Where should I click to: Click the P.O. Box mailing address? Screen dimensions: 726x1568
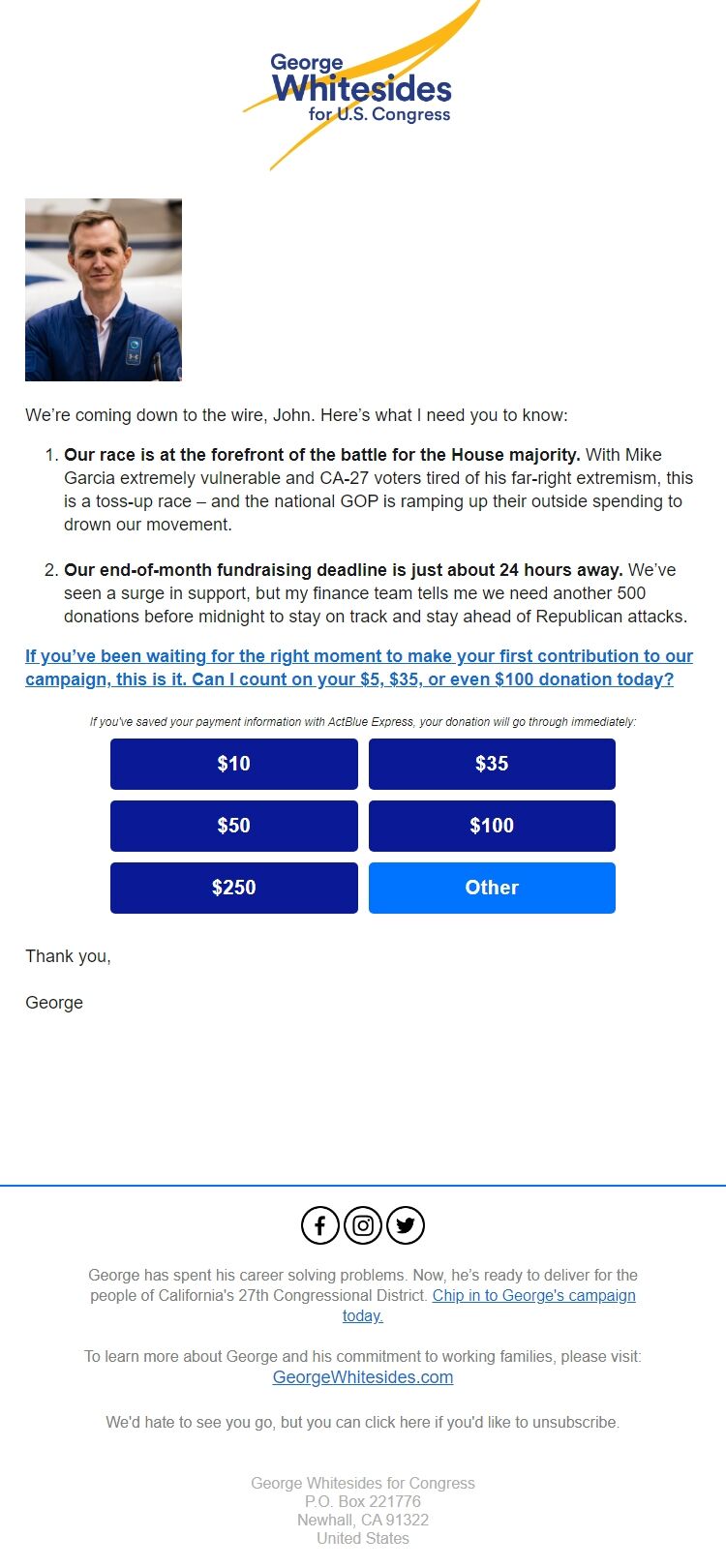point(362,1501)
